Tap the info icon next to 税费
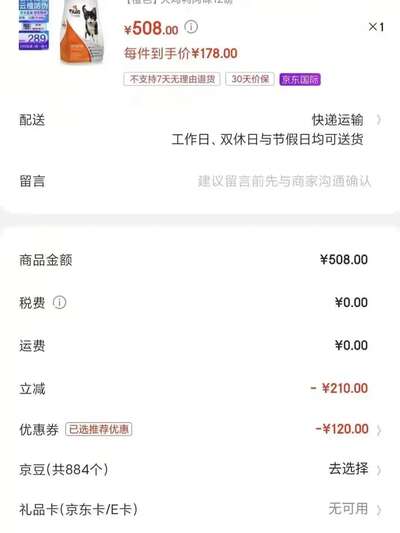Screen dimensions: 400x533 click(x=59, y=302)
